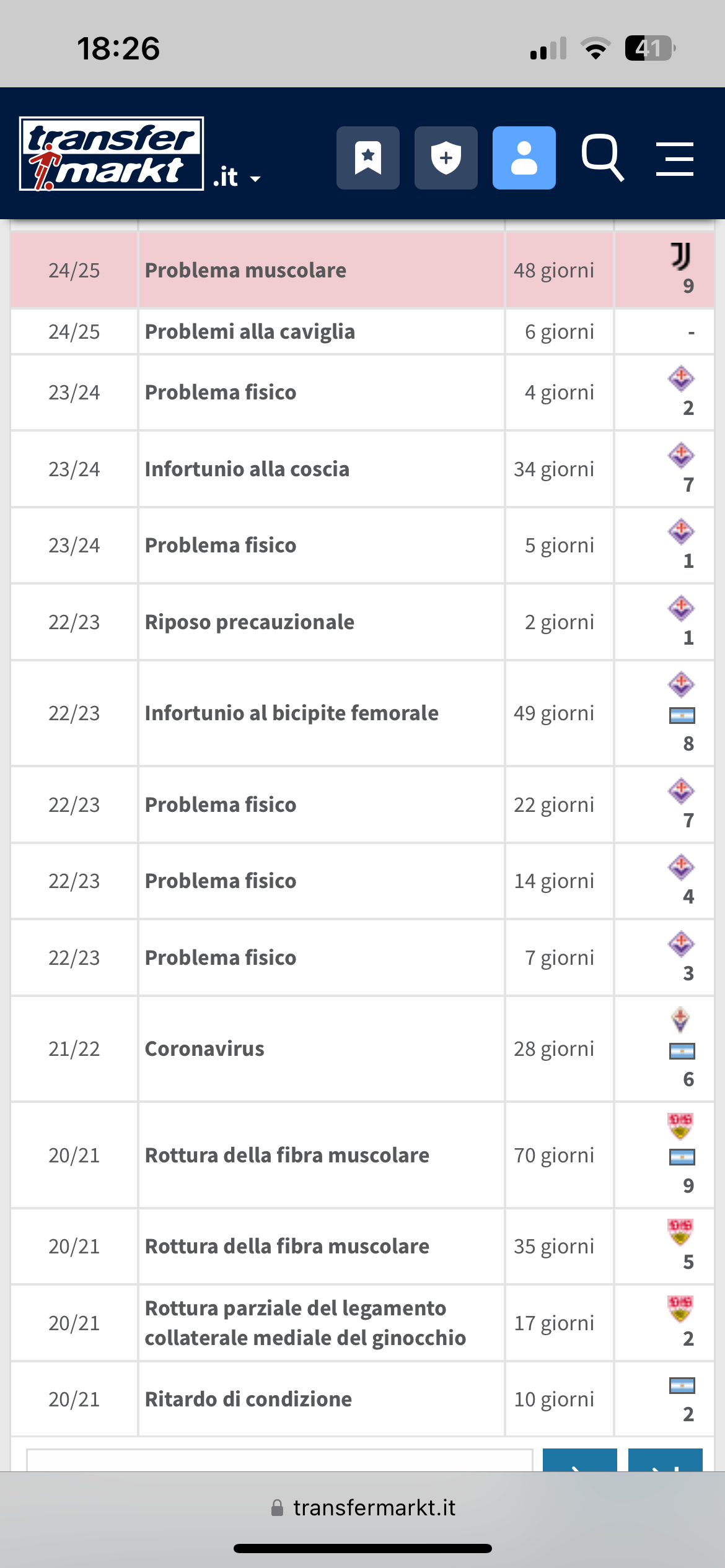The image size is (725, 1568).
Task: Open the search magnifier
Action: [602, 158]
